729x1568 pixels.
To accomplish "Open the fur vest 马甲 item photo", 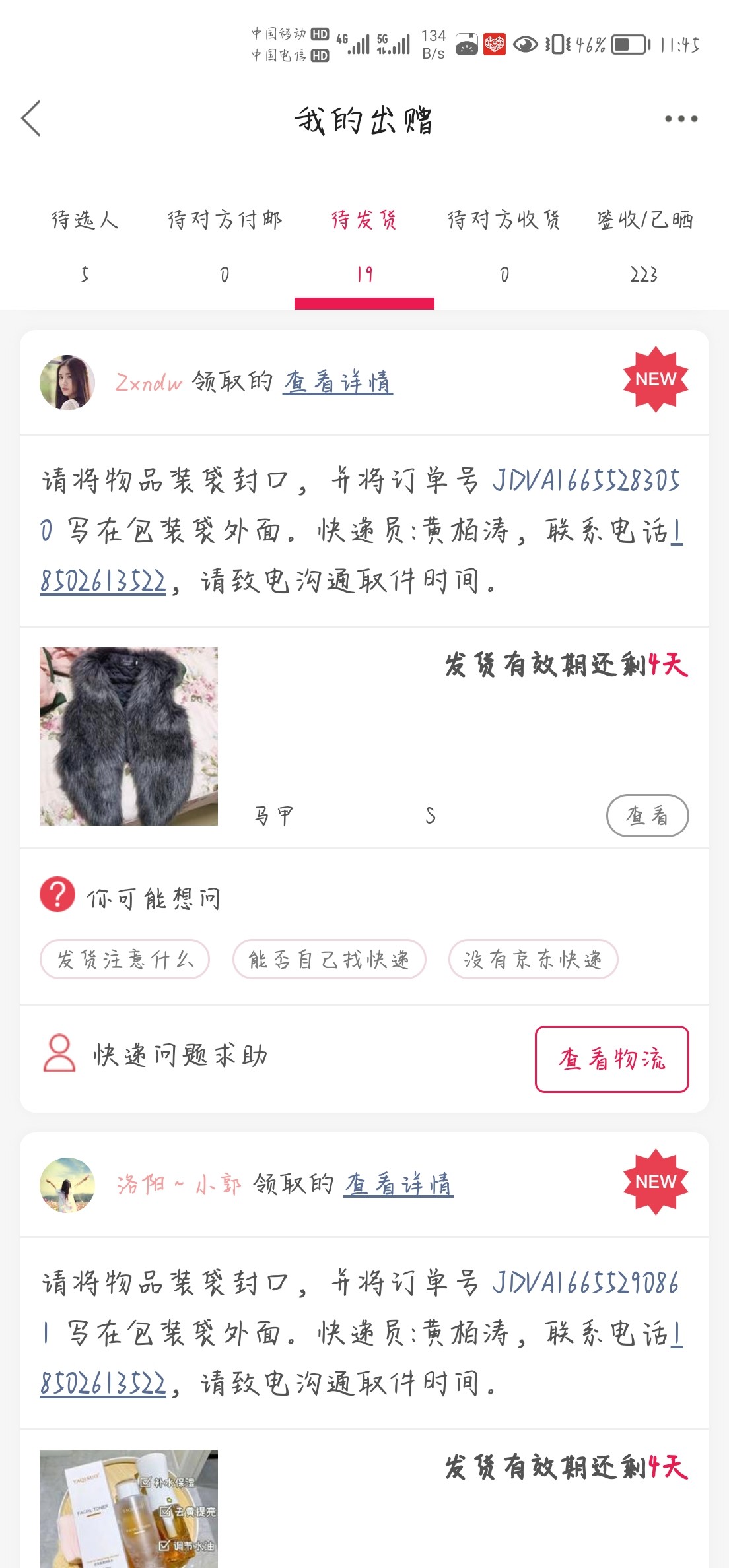I will (129, 736).
